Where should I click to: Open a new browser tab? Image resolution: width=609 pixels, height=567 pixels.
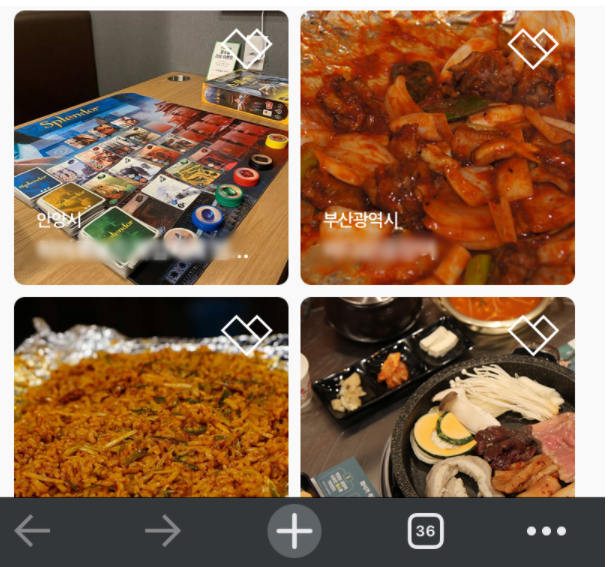point(294,531)
